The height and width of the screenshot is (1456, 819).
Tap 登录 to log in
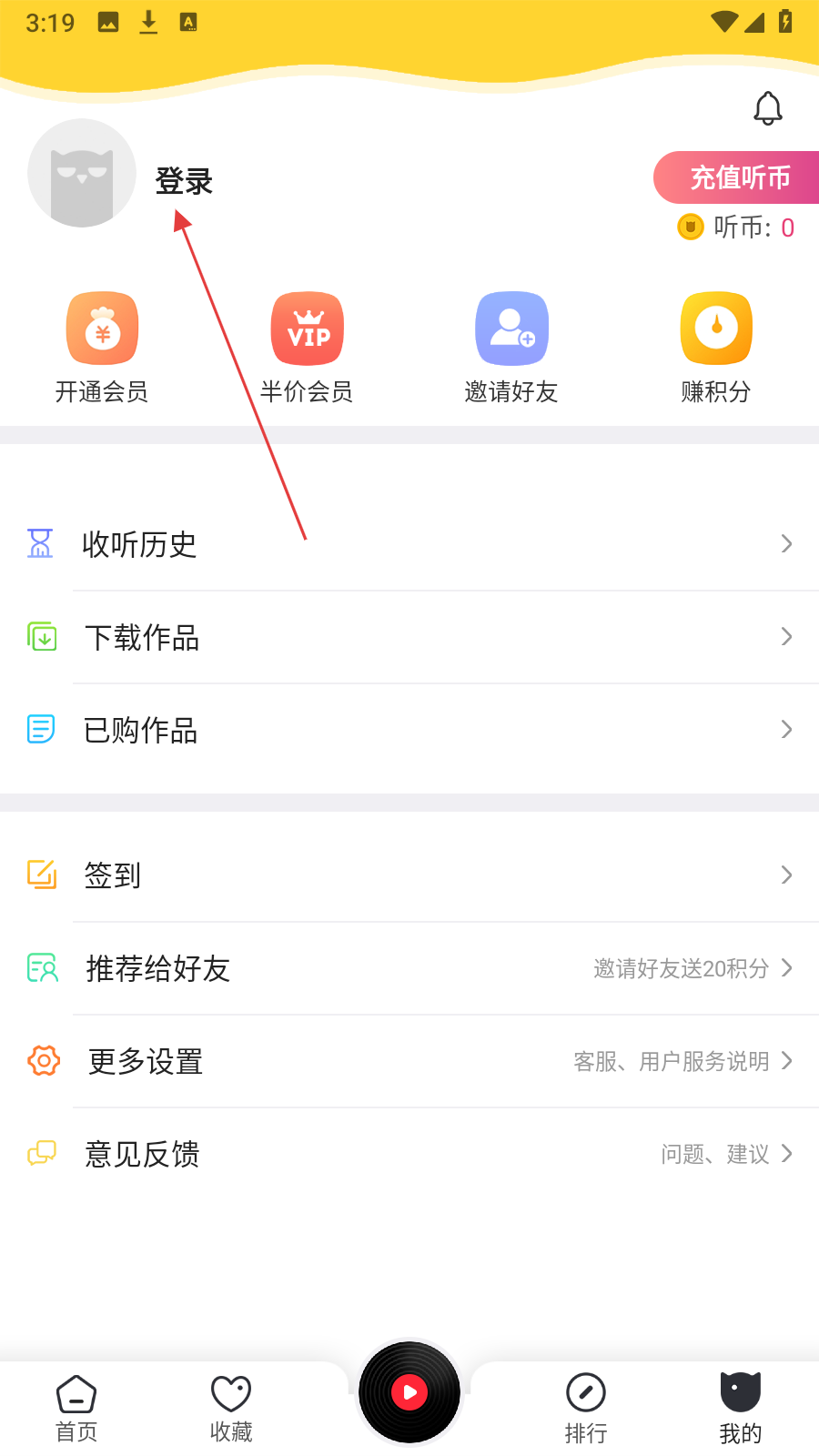coord(184,181)
